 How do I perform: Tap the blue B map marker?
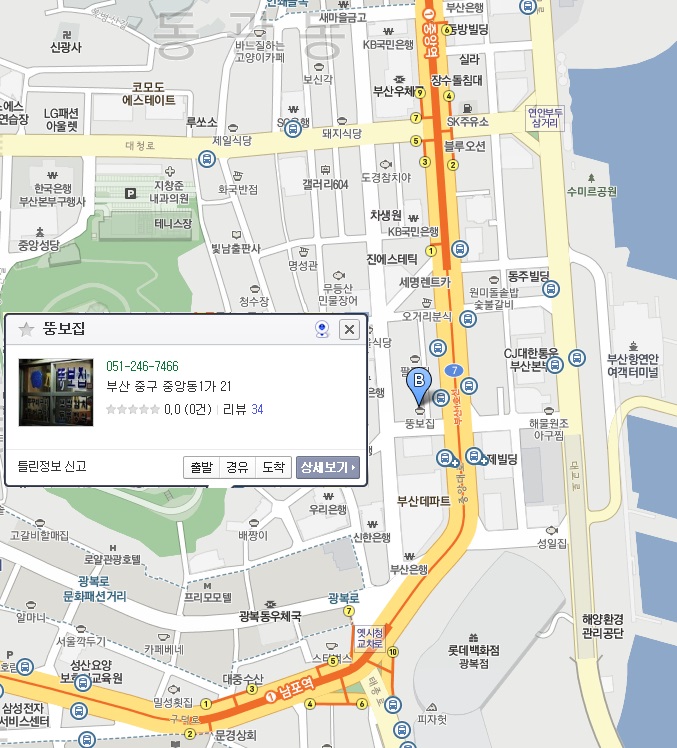[x=418, y=383]
